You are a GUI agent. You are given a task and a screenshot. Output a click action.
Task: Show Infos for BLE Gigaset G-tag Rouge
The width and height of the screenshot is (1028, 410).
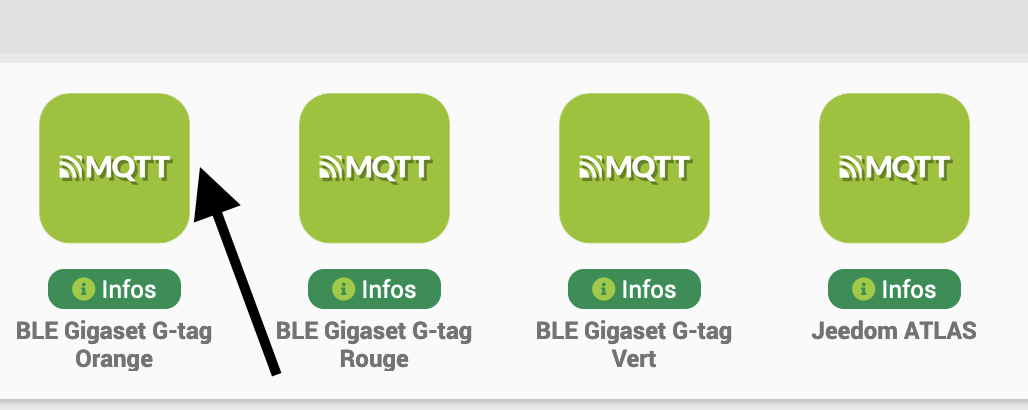coord(374,289)
